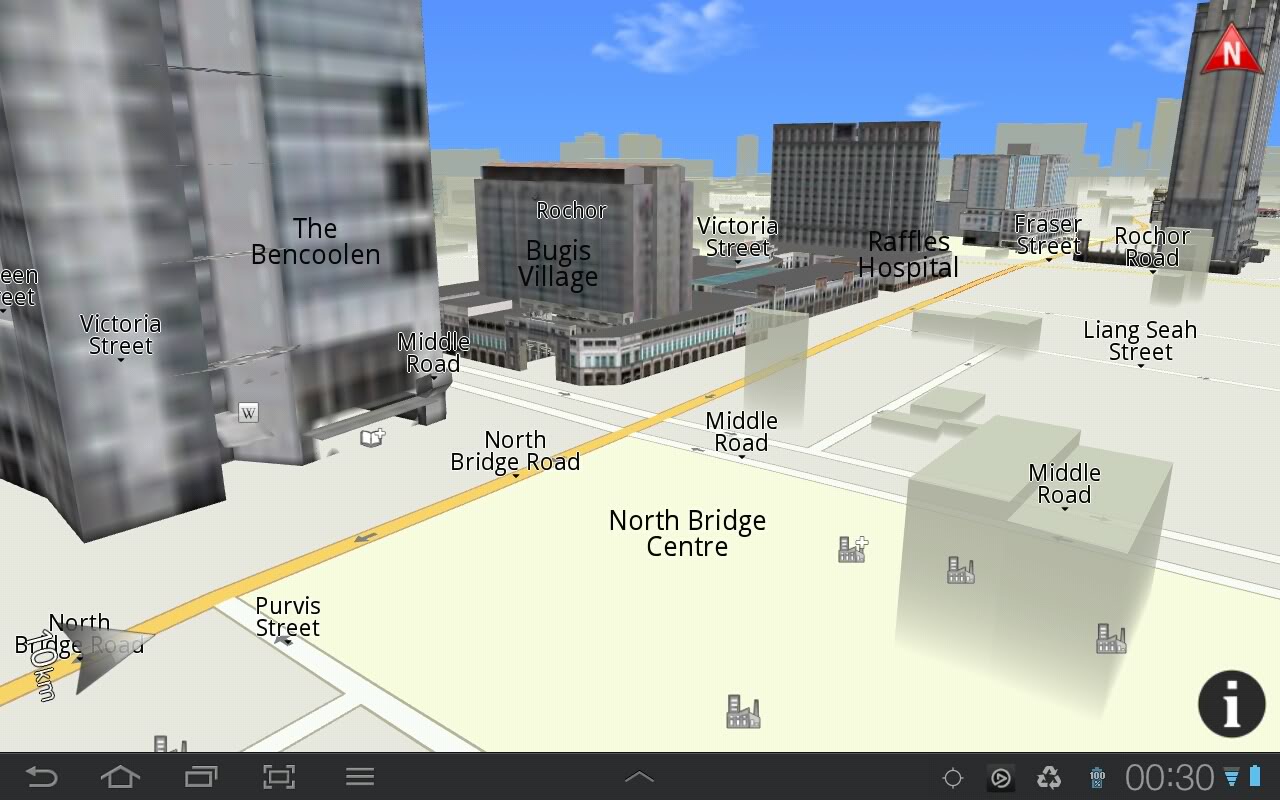1280x800 pixels.
Task: Open the system bar menu button
Action: pos(360,777)
